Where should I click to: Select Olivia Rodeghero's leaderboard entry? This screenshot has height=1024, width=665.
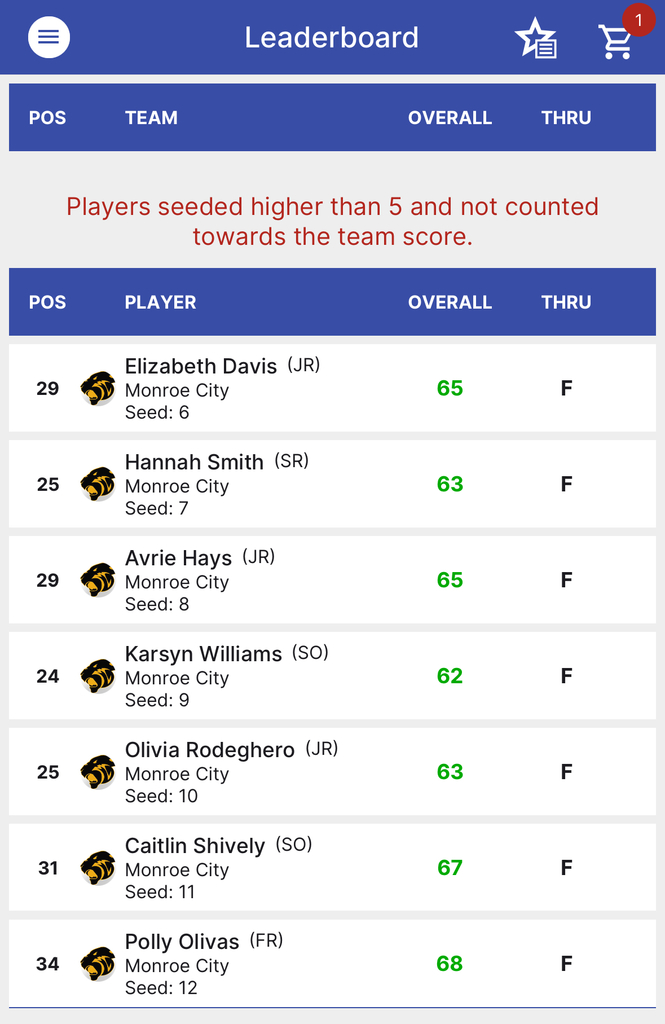tap(332, 772)
